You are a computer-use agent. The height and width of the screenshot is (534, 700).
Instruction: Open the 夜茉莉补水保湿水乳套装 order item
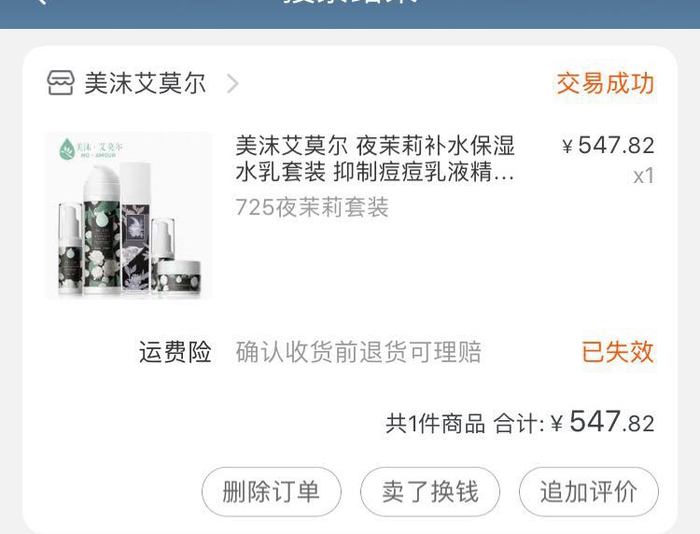375,160
